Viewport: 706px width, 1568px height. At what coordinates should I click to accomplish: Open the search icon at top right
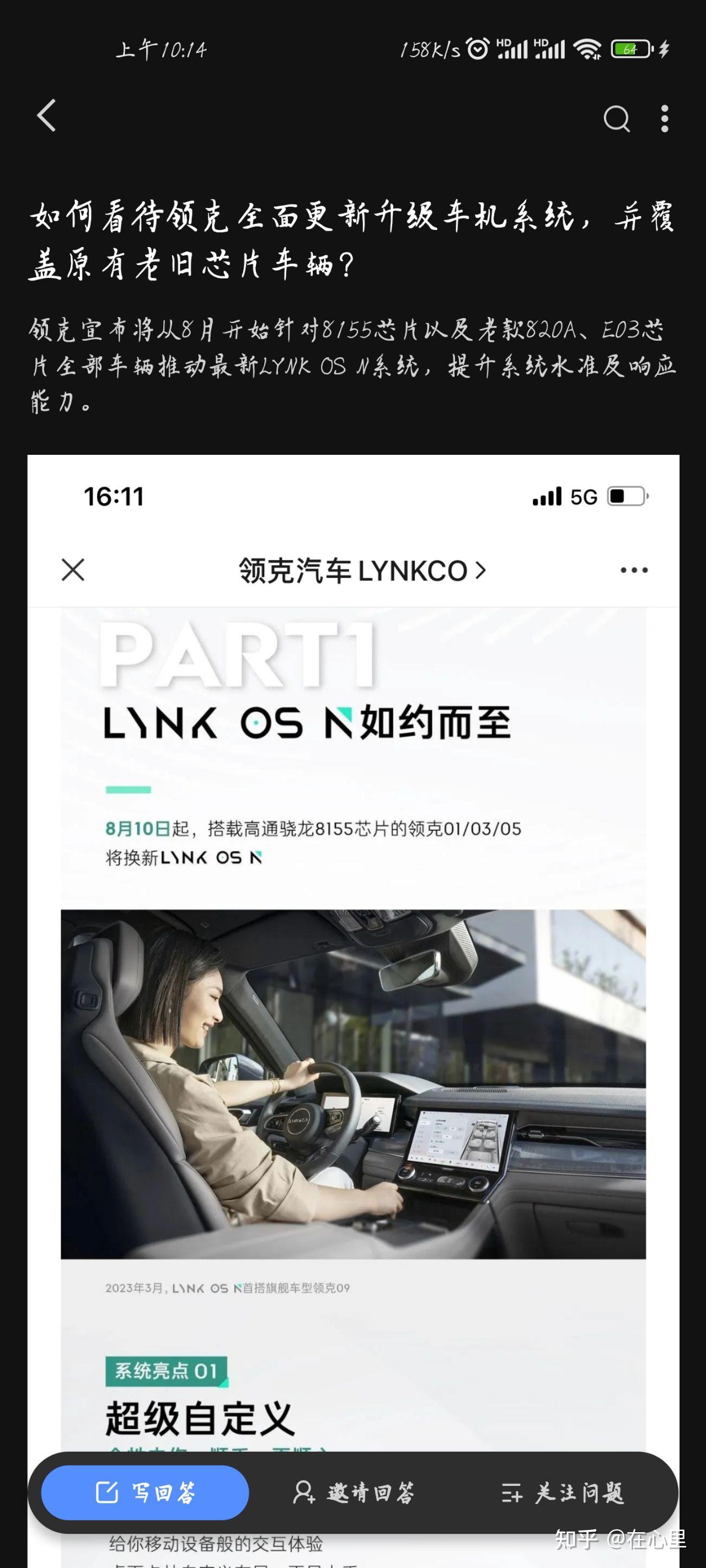(x=617, y=119)
